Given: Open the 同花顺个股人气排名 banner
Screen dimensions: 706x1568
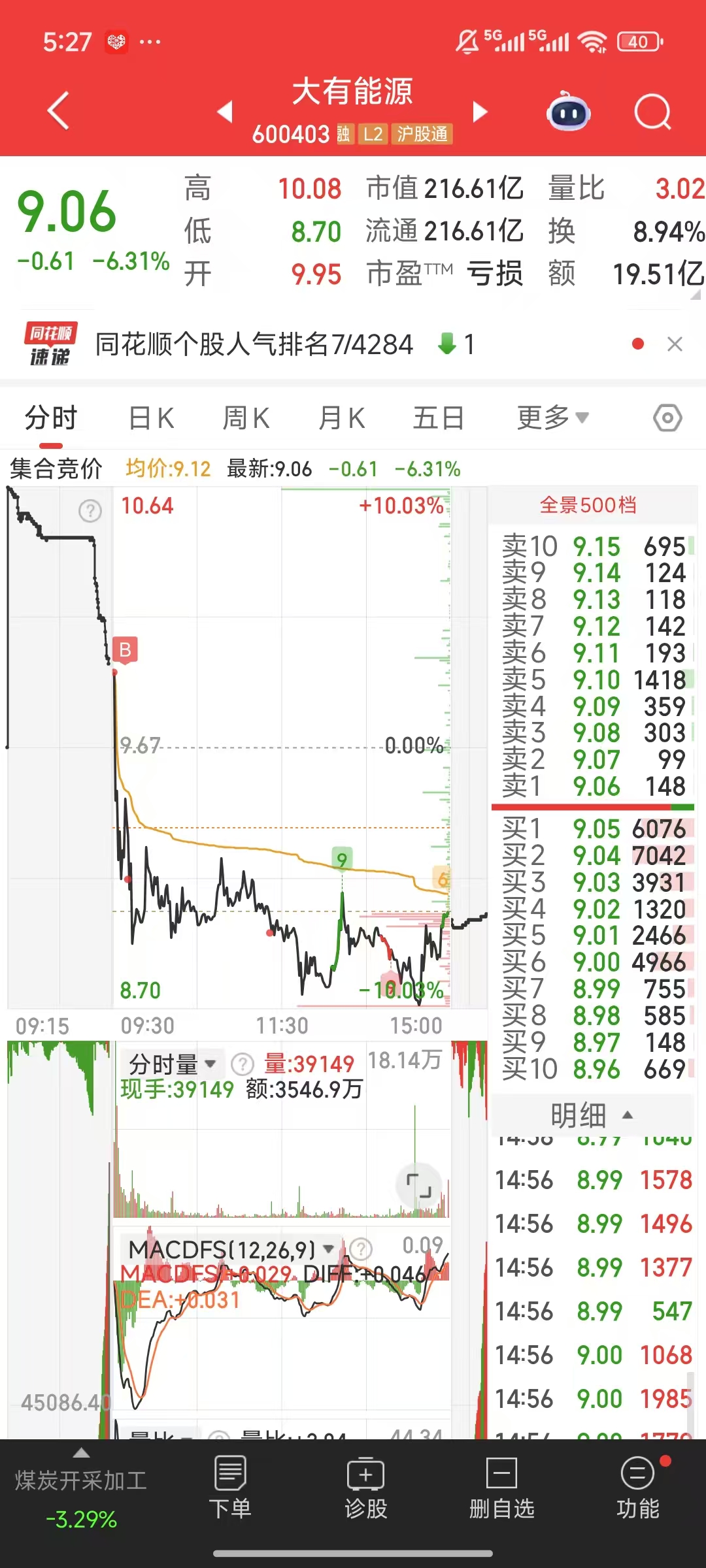Looking at the screenshot, I should 255,344.
